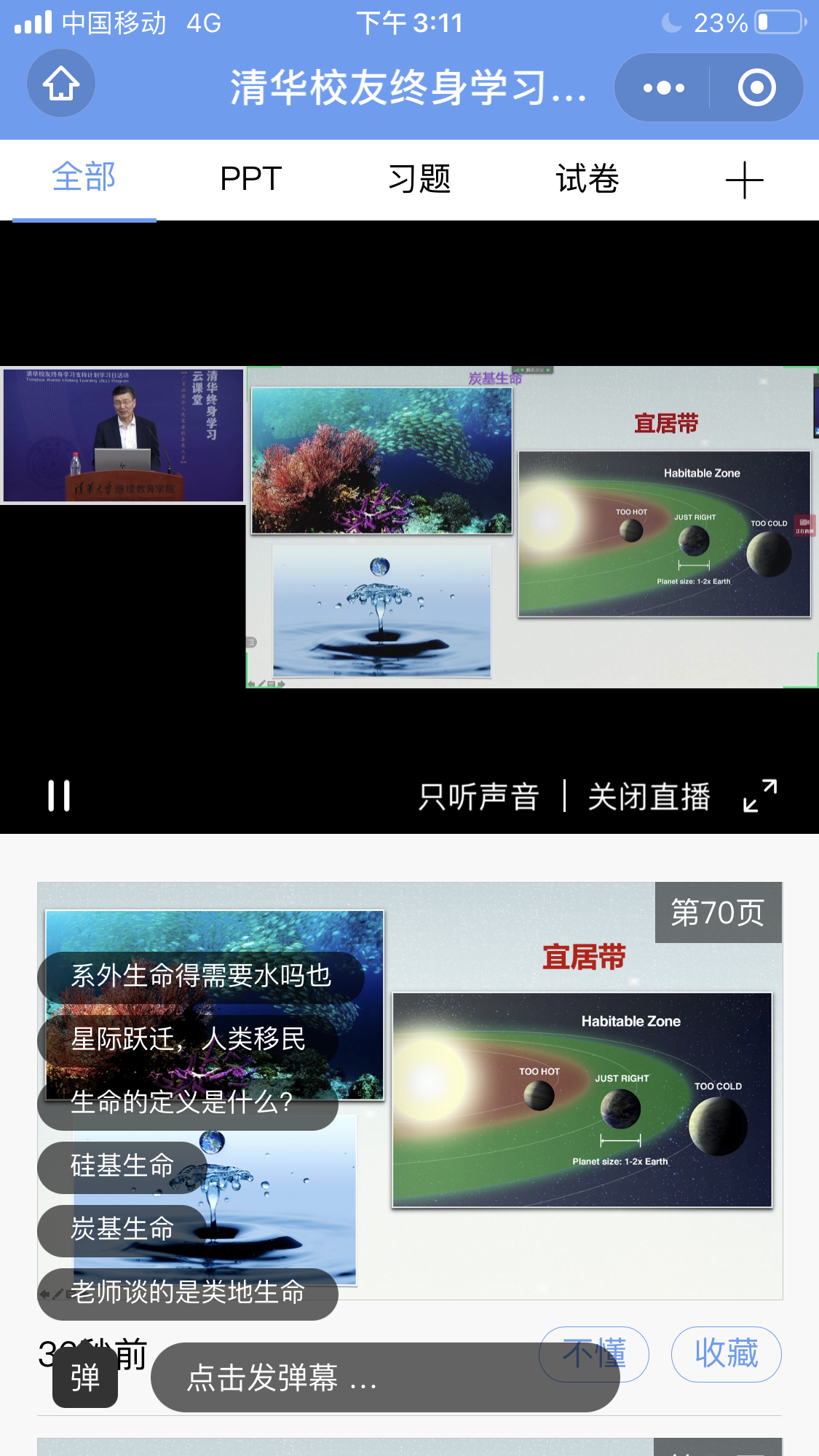Screen dimensions: 819x1456
Task: Close the live stream via 关闭直播
Action: [649, 797]
